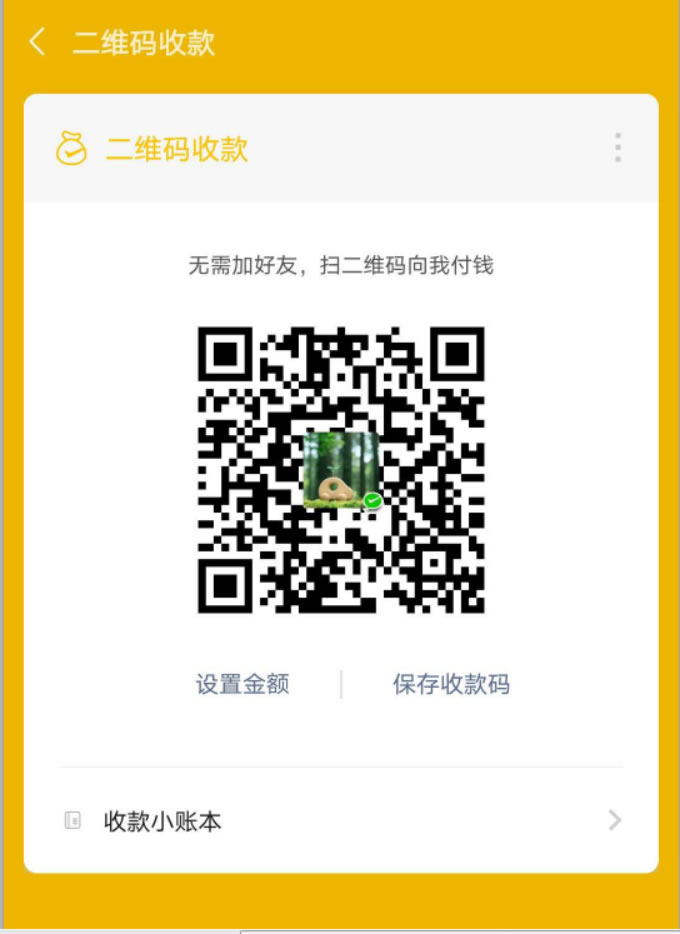680x934 pixels.
Task: Go back from 二维码收款 screen
Action: (x=38, y=43)
